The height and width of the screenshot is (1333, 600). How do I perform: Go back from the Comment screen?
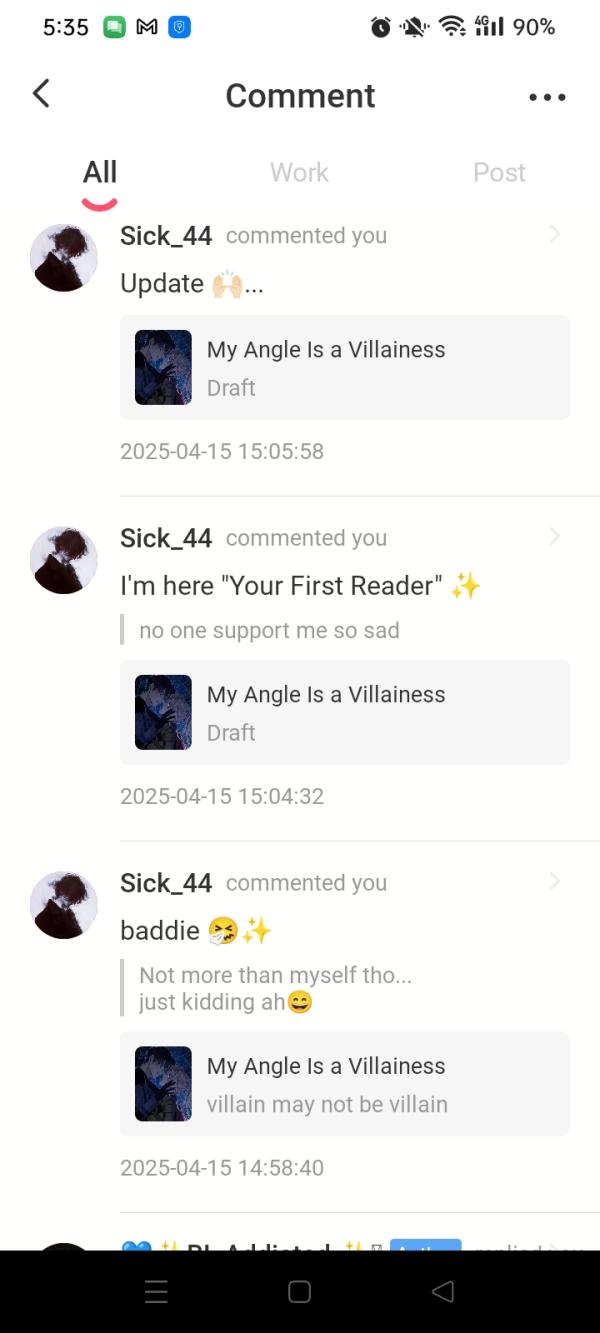point(41,94)
